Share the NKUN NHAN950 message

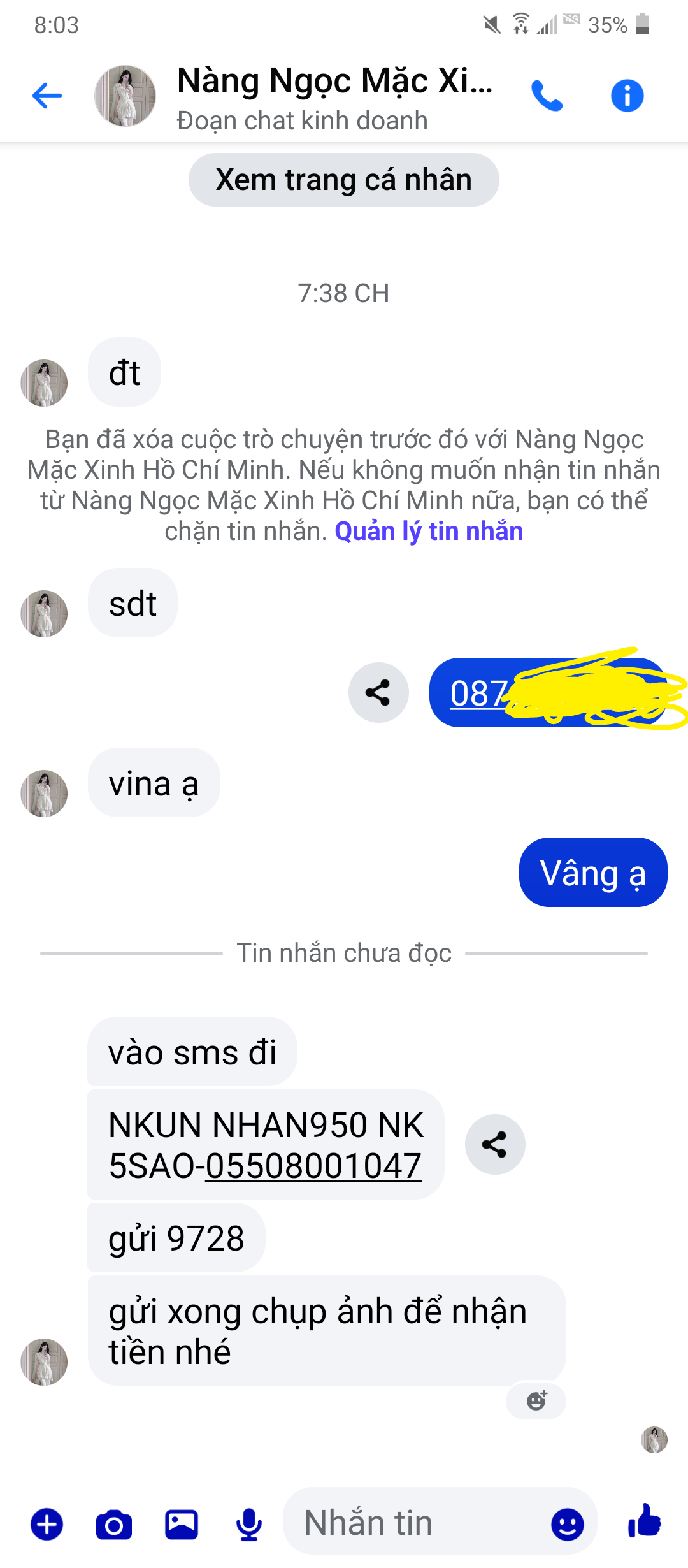pyautogui.click(x=494, y=1144)
